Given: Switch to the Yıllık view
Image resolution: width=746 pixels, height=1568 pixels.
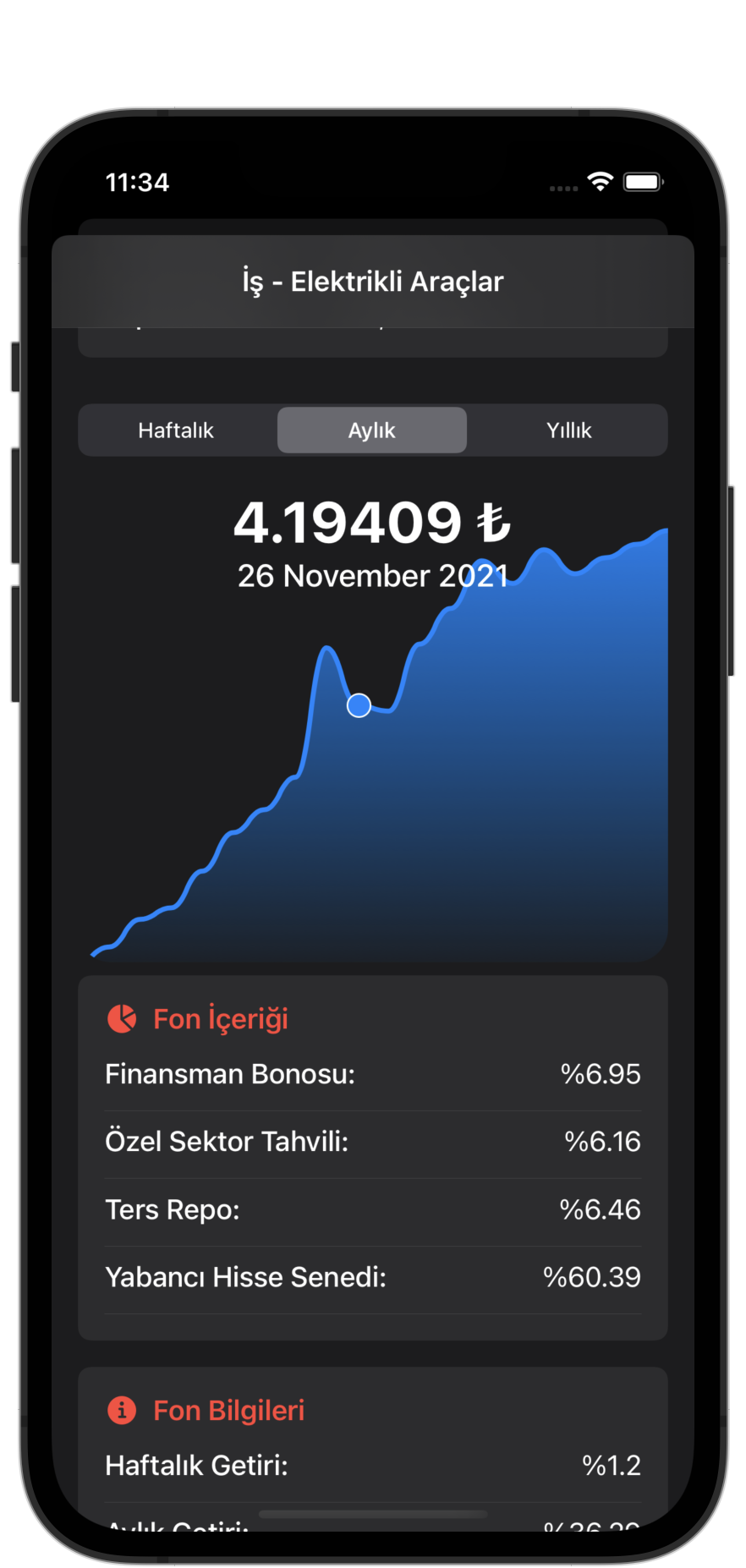Looking at the screenshot, I should tap(568, 430).
